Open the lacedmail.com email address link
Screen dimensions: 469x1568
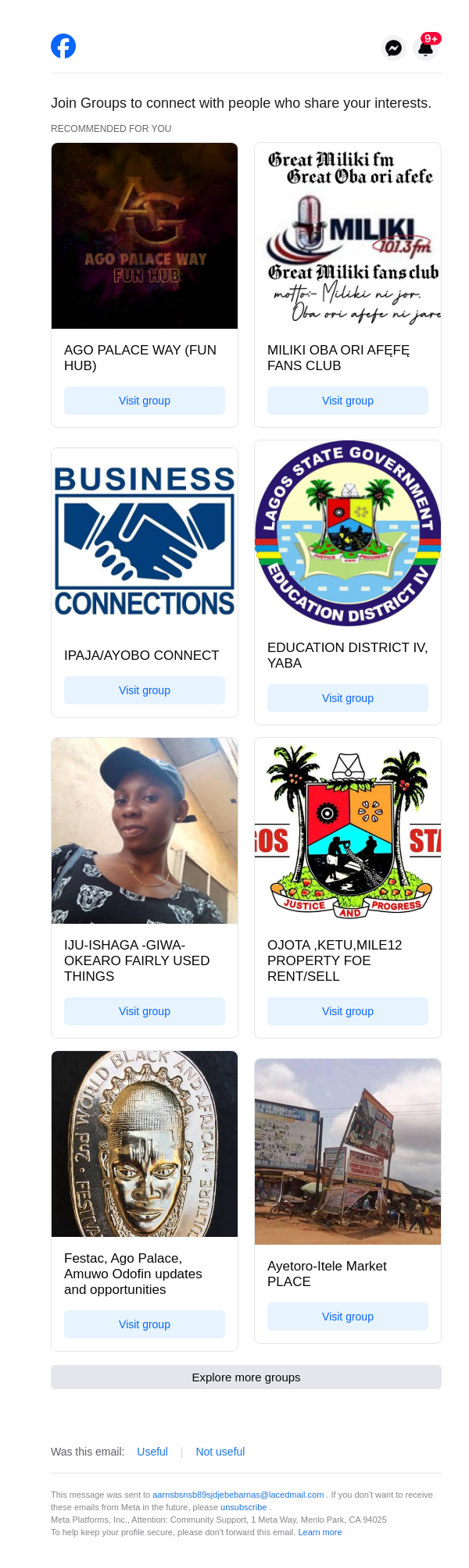click(238, 1495)
